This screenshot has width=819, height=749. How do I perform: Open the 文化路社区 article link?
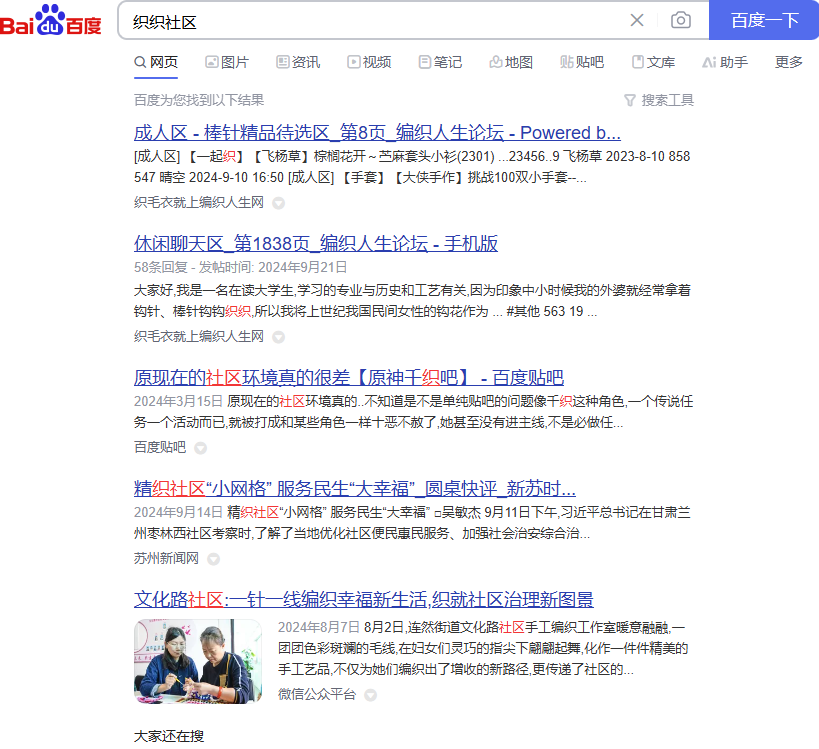coord(364,600)
